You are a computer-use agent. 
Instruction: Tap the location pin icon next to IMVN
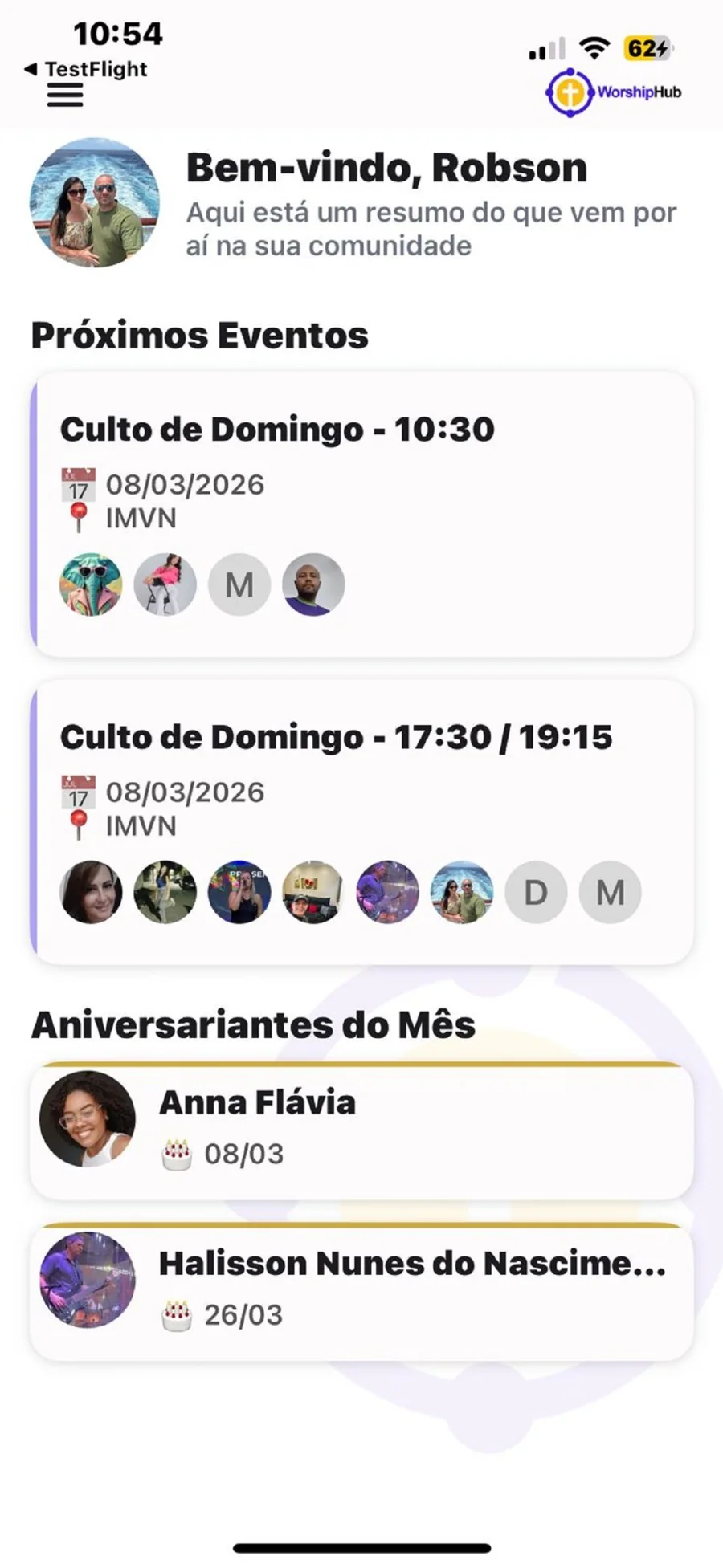pyautogui.click(x=80, y=517)
